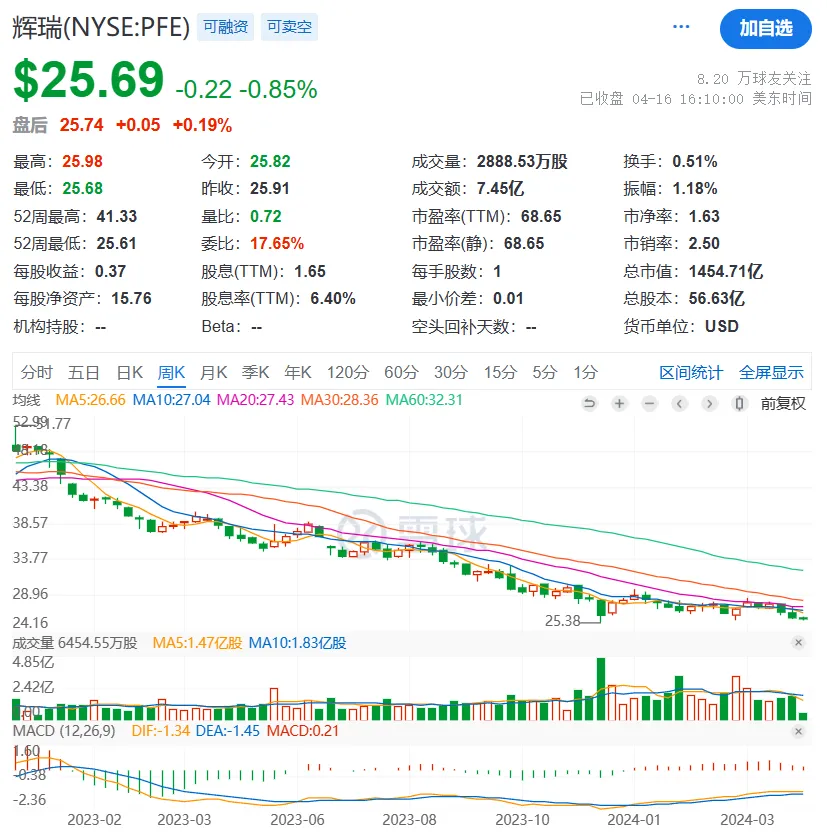Screen dimensions: 827x838
Task: Move chart right with the right chevron
Action: click(x=709, y=404)
